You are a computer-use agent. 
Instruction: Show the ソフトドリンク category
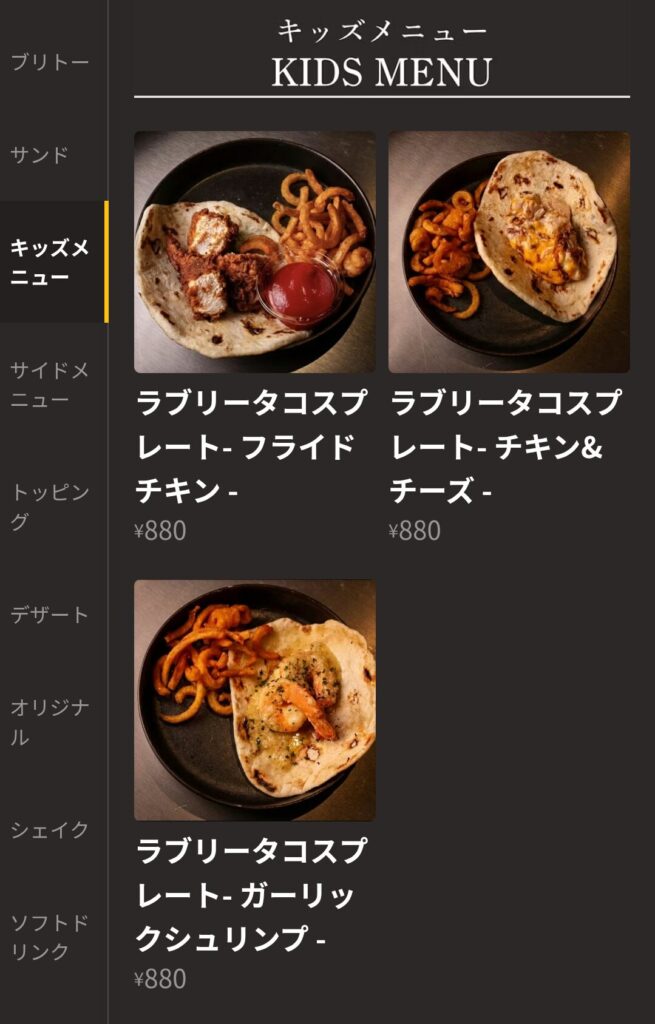pyautogui.click(x=50, y=937)
